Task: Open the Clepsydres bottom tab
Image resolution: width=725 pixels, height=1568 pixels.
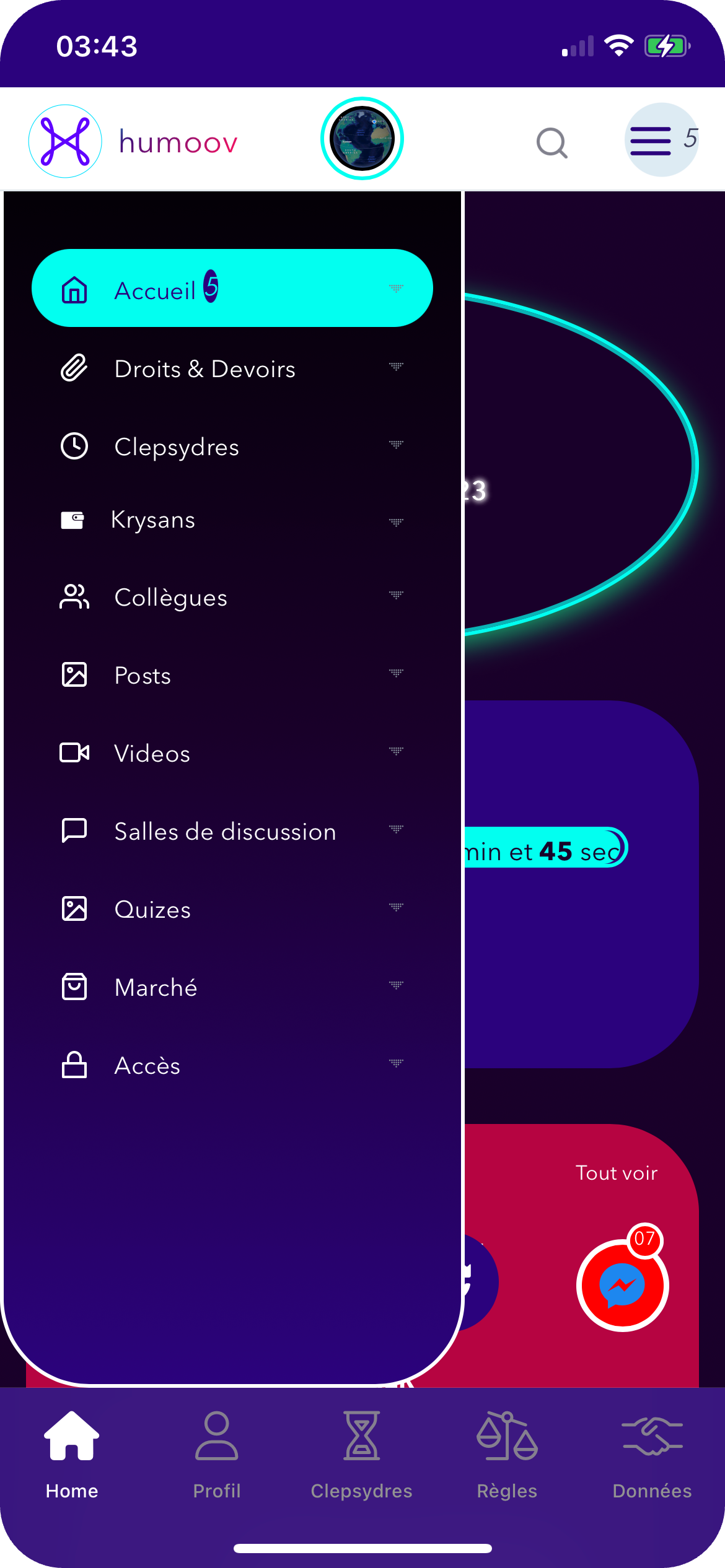Action: coord(362,1455)
